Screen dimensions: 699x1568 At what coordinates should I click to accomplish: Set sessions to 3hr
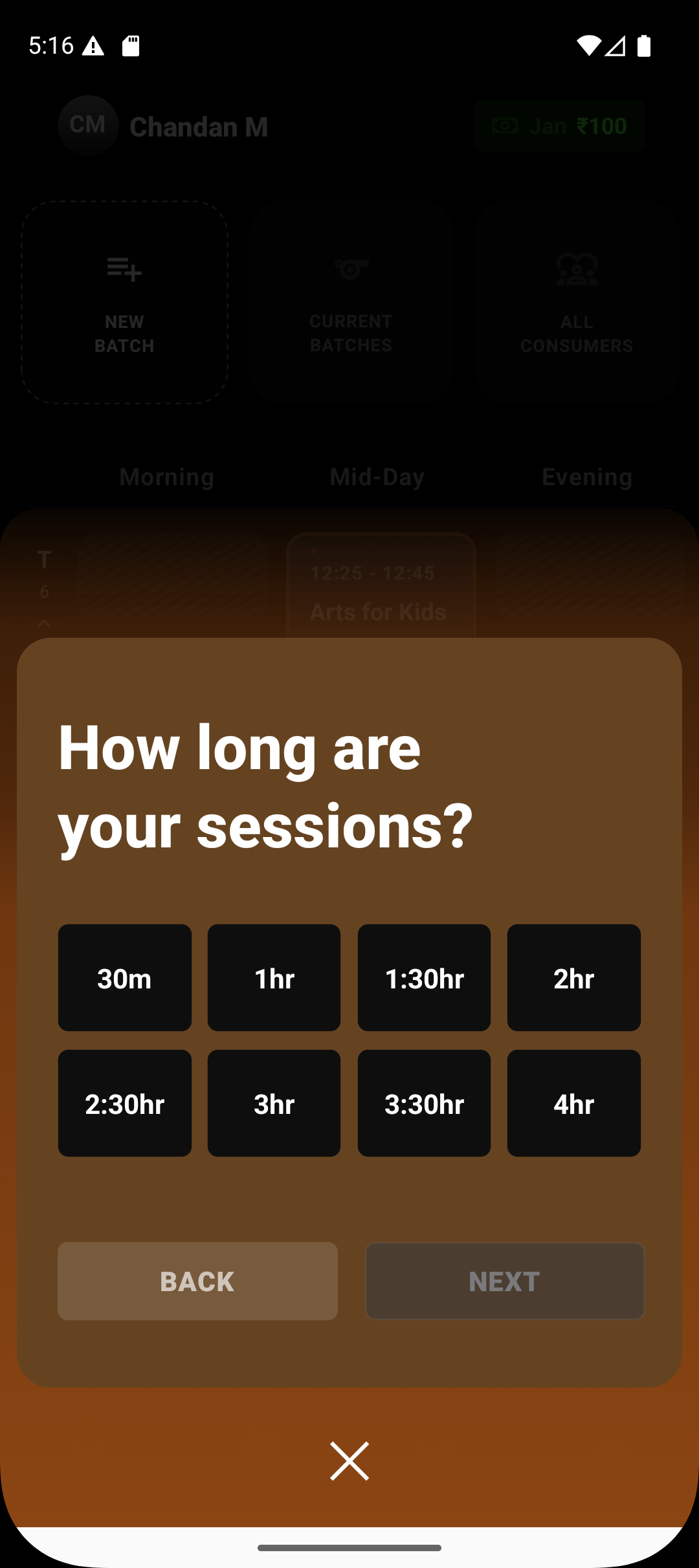274,1103
